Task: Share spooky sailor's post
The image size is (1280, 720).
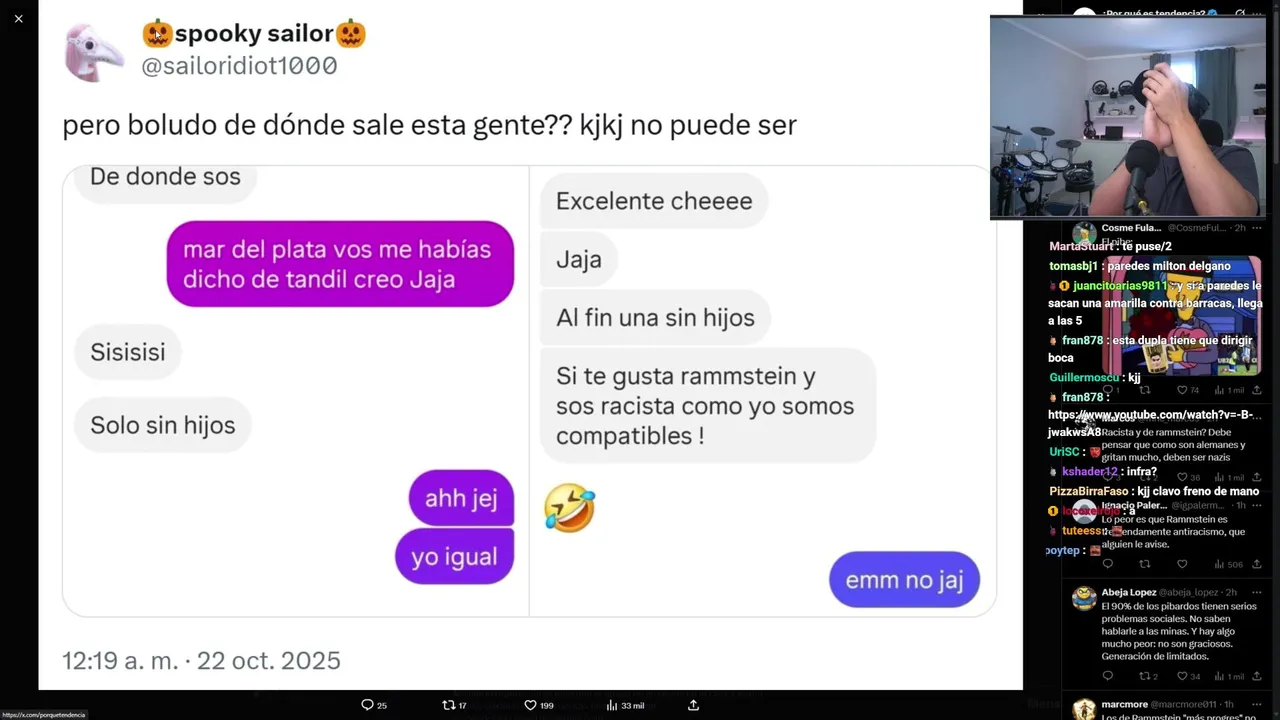Action: point(693,705)
